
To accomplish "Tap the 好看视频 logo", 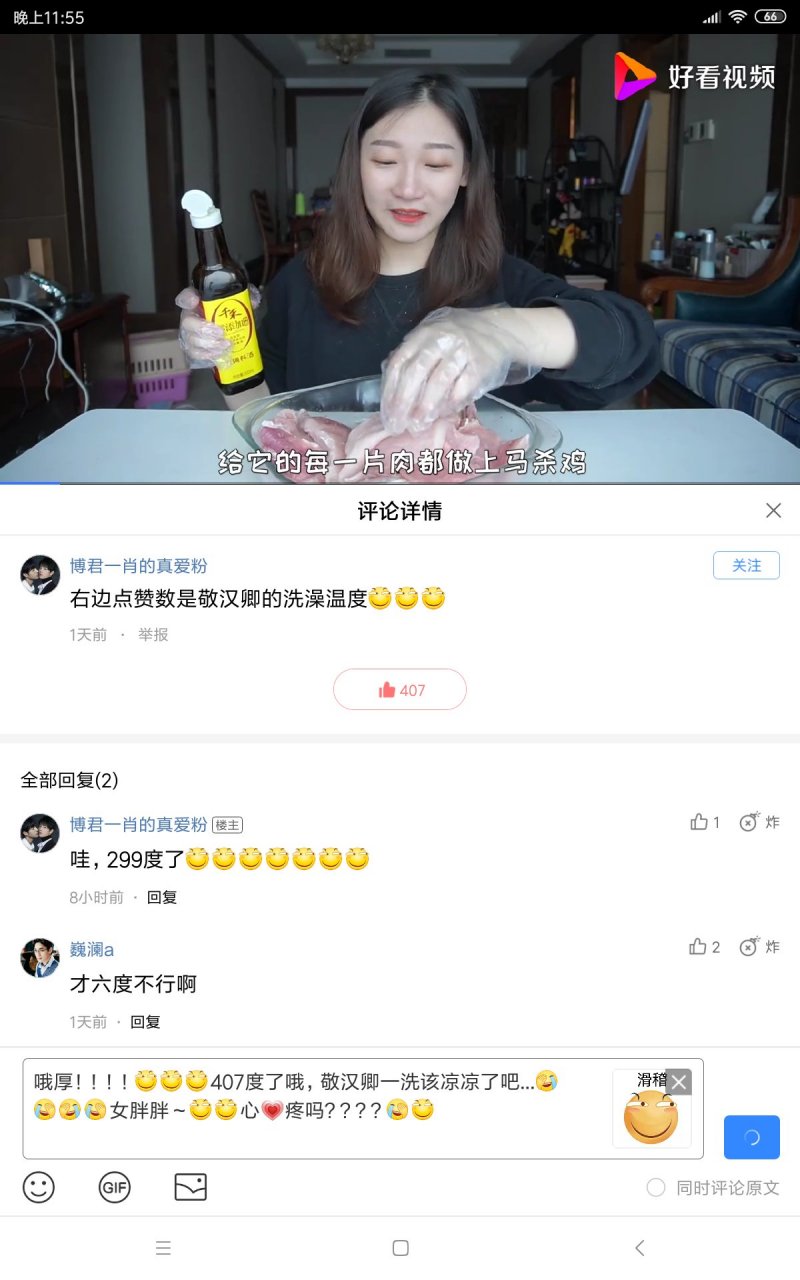I will click(x=690, y=75).
